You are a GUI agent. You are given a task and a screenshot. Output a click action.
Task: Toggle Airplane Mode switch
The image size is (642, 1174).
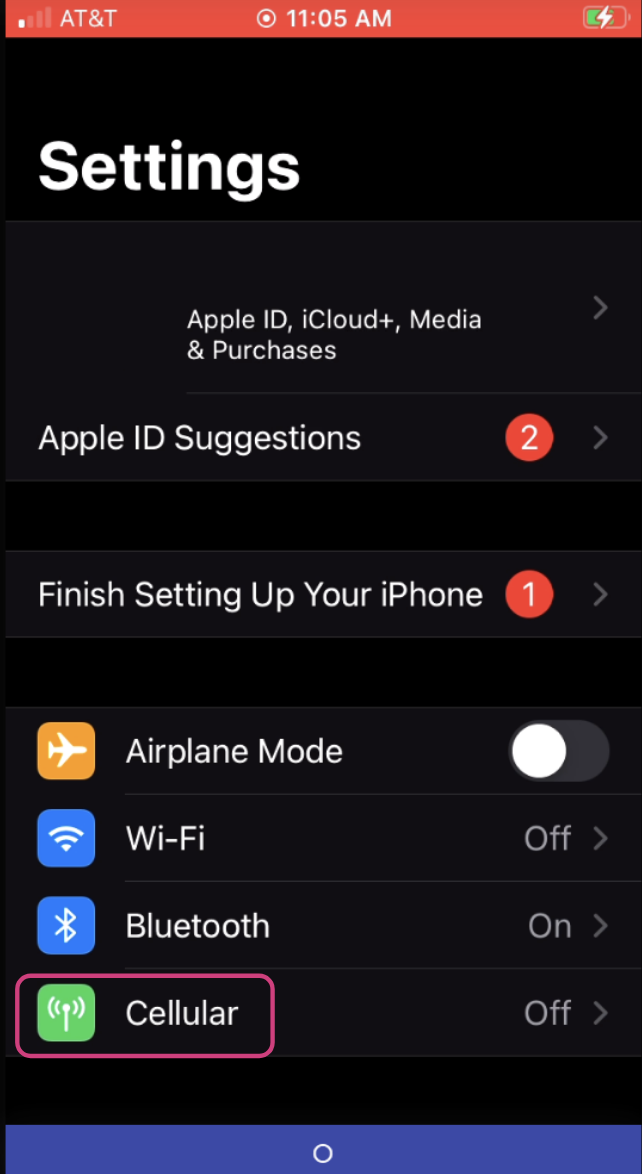(x=558, y=751)
